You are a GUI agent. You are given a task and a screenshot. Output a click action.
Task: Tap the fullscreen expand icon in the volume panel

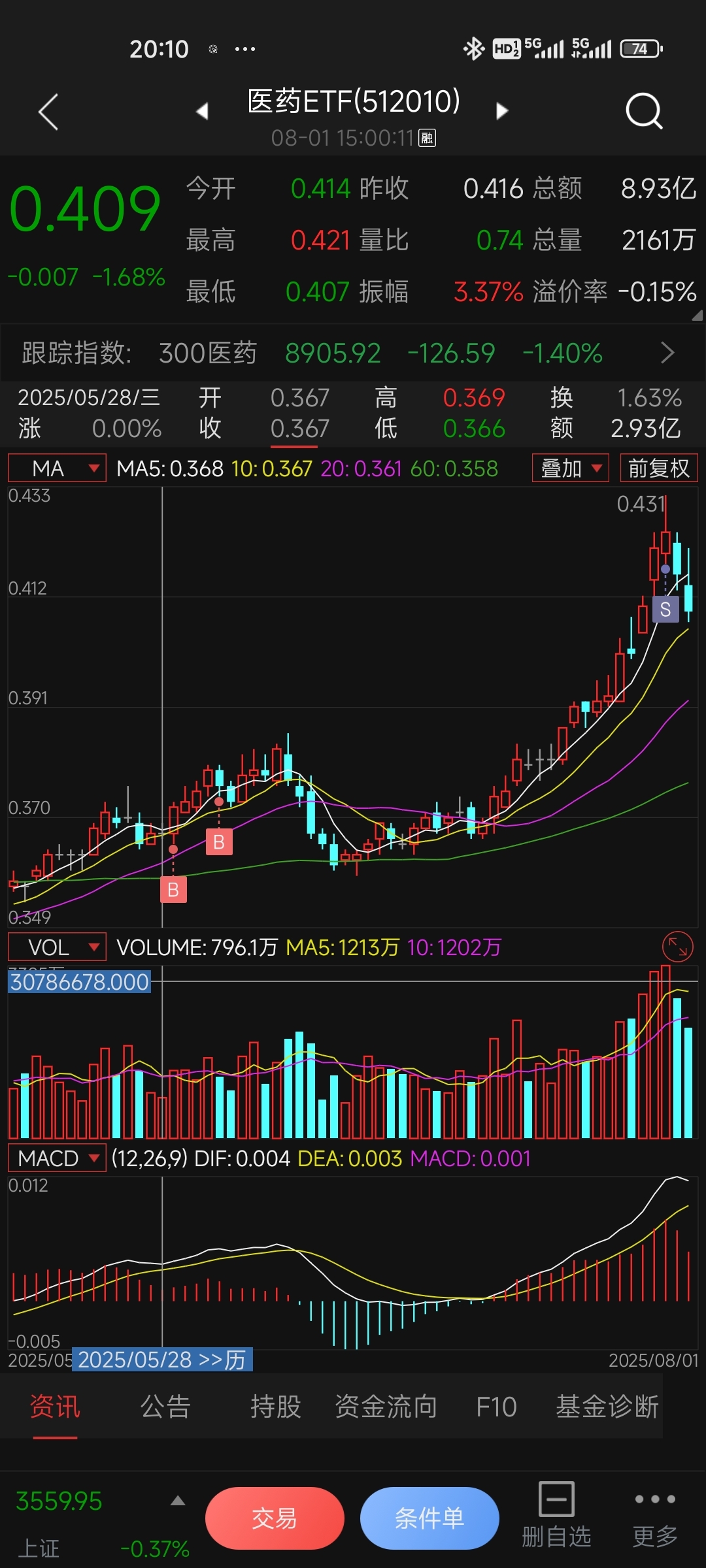point(677,946)
